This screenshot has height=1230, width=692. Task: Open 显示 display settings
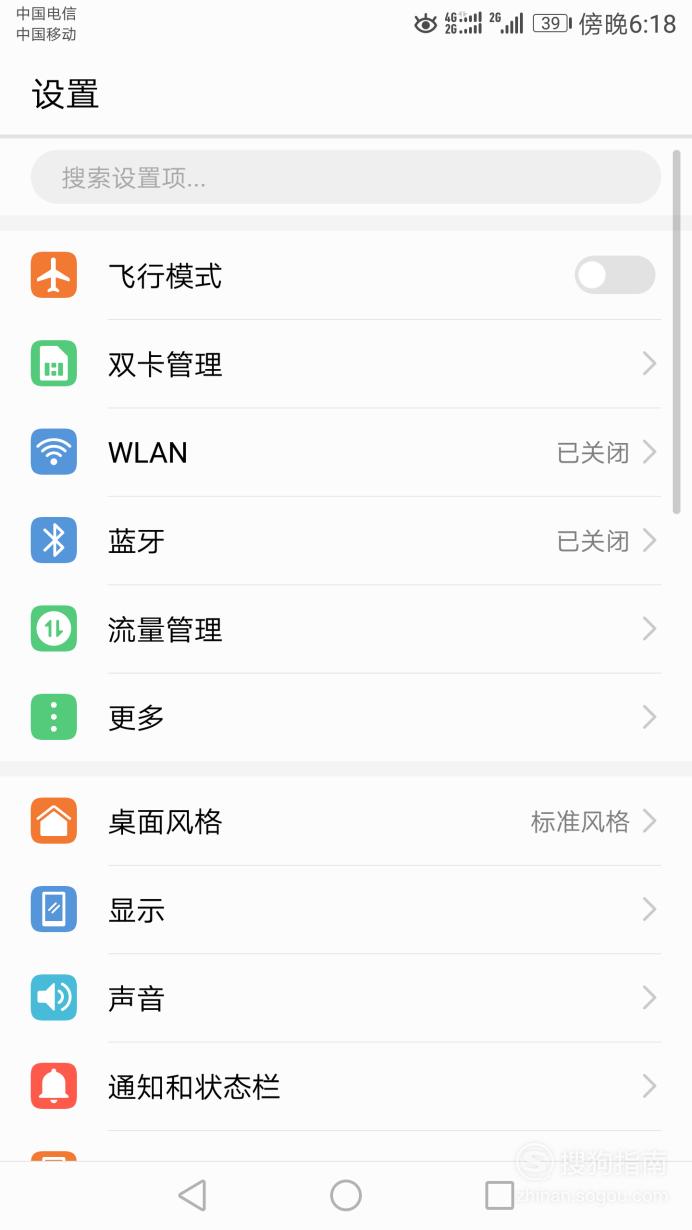pos(346,910)
